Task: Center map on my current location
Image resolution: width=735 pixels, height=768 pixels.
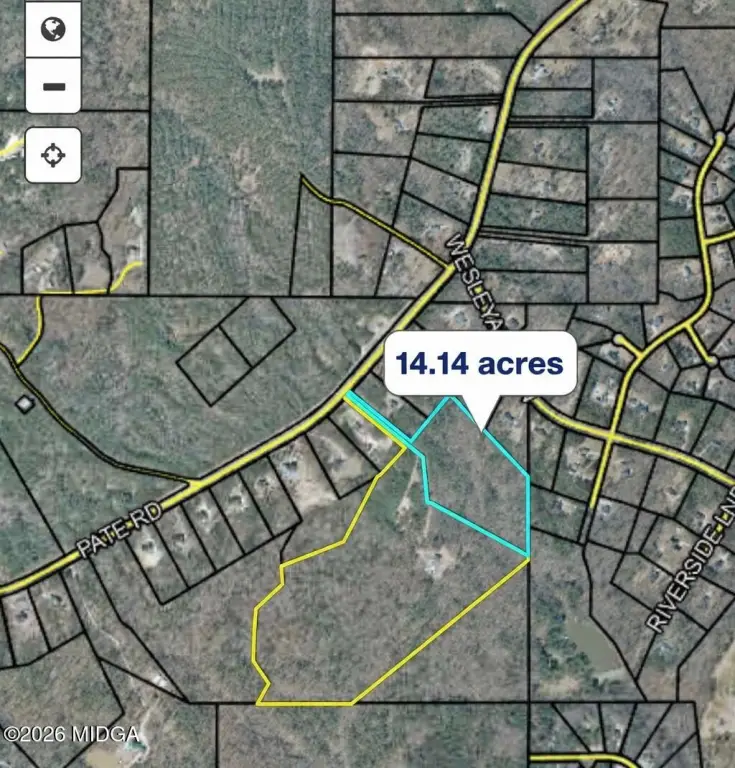Action: 53,155
